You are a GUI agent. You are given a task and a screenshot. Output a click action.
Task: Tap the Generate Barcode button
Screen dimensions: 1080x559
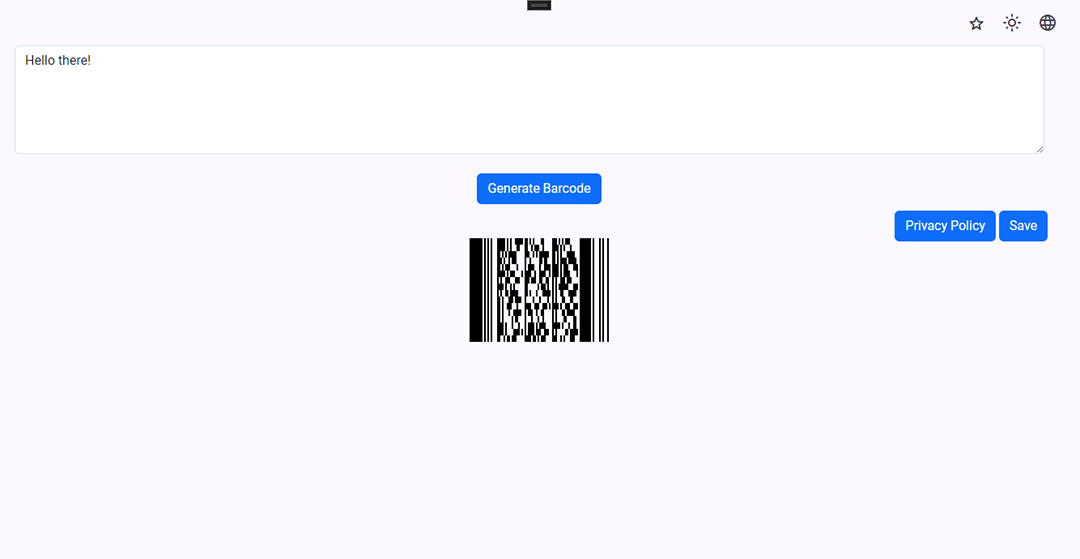pos(539,188)
